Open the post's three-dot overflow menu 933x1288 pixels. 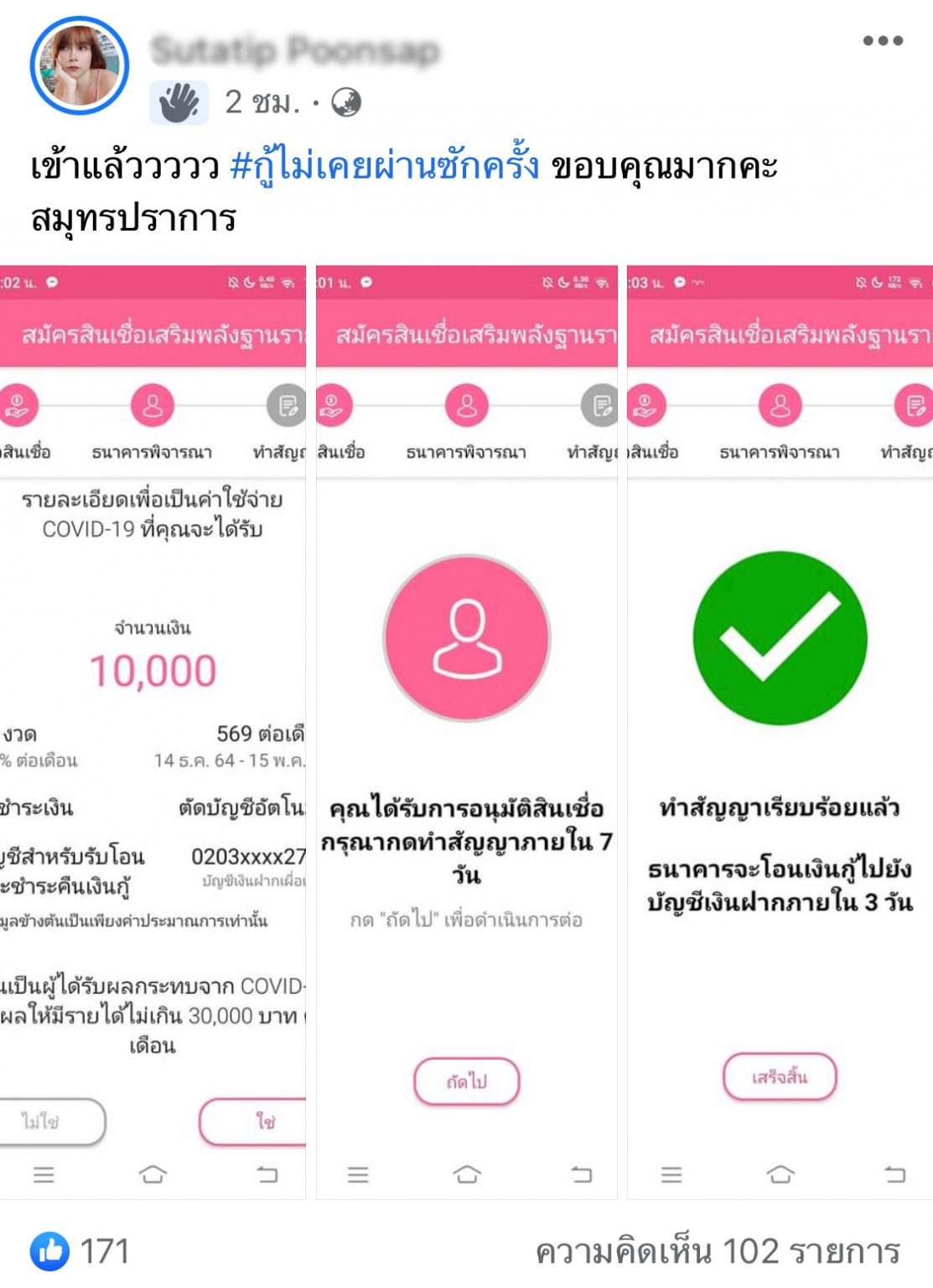pyautogui.click(x=883, y=40)
